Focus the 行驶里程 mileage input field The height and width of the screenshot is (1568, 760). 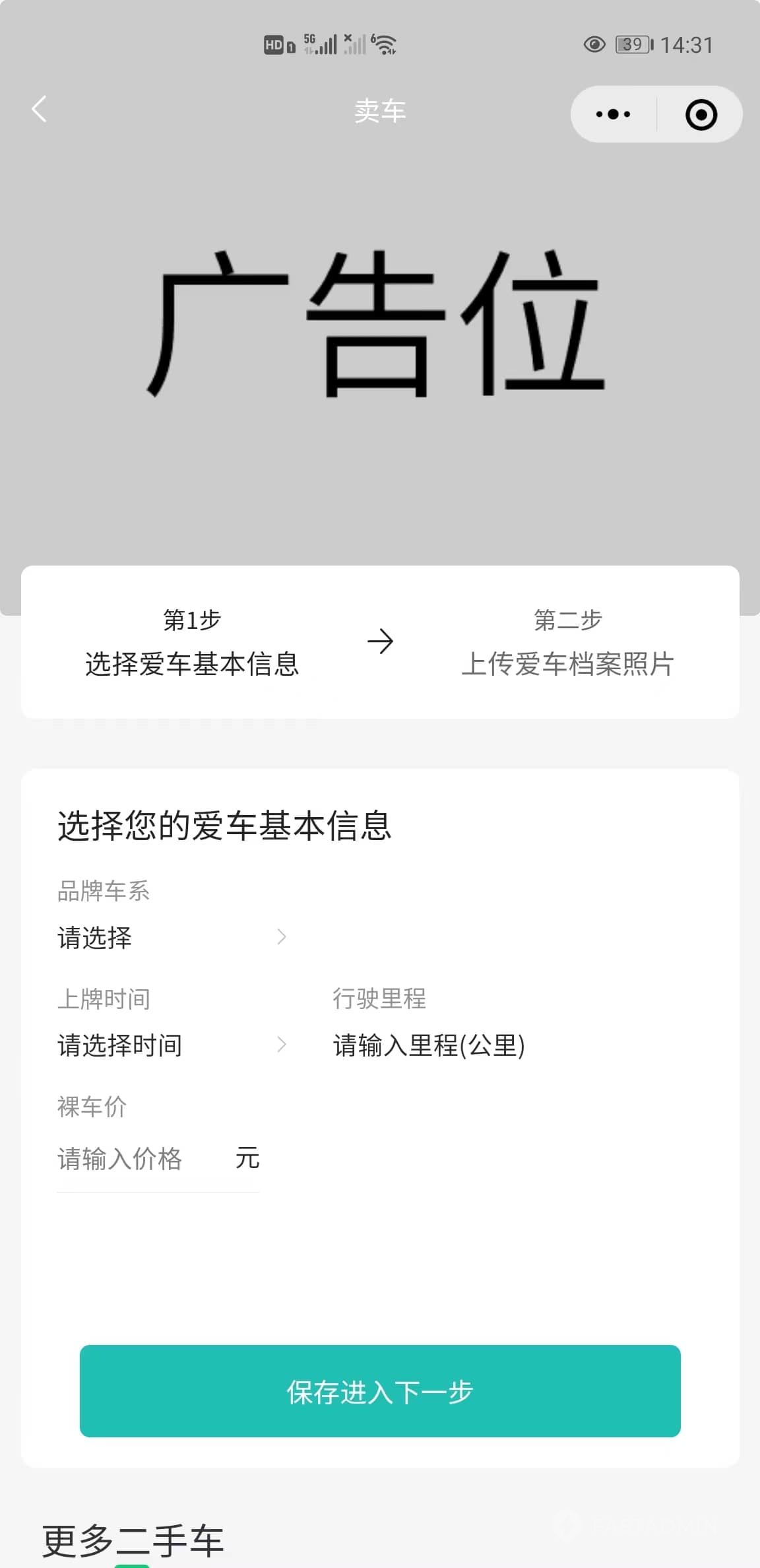click(x=429, y=1045)
